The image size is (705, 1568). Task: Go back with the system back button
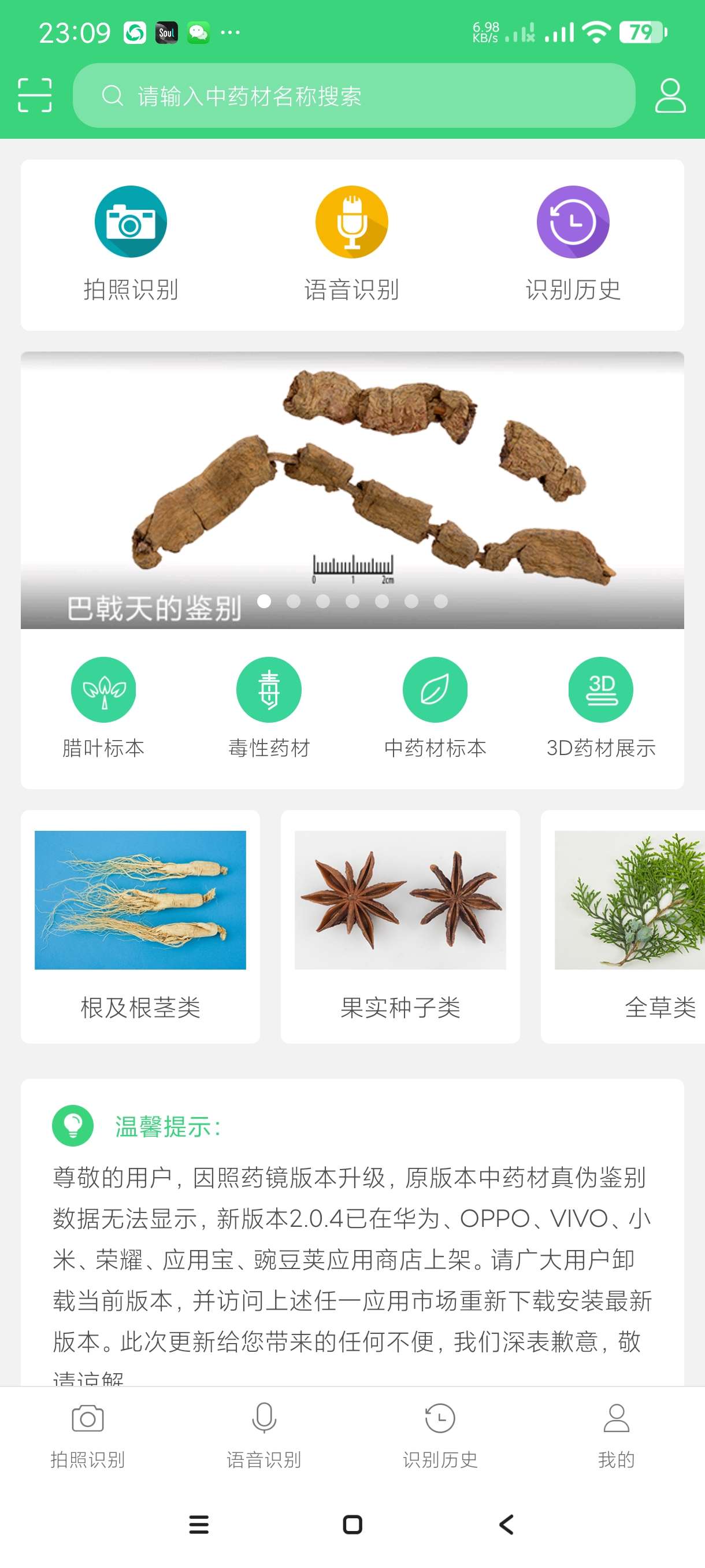(506, 1524)
